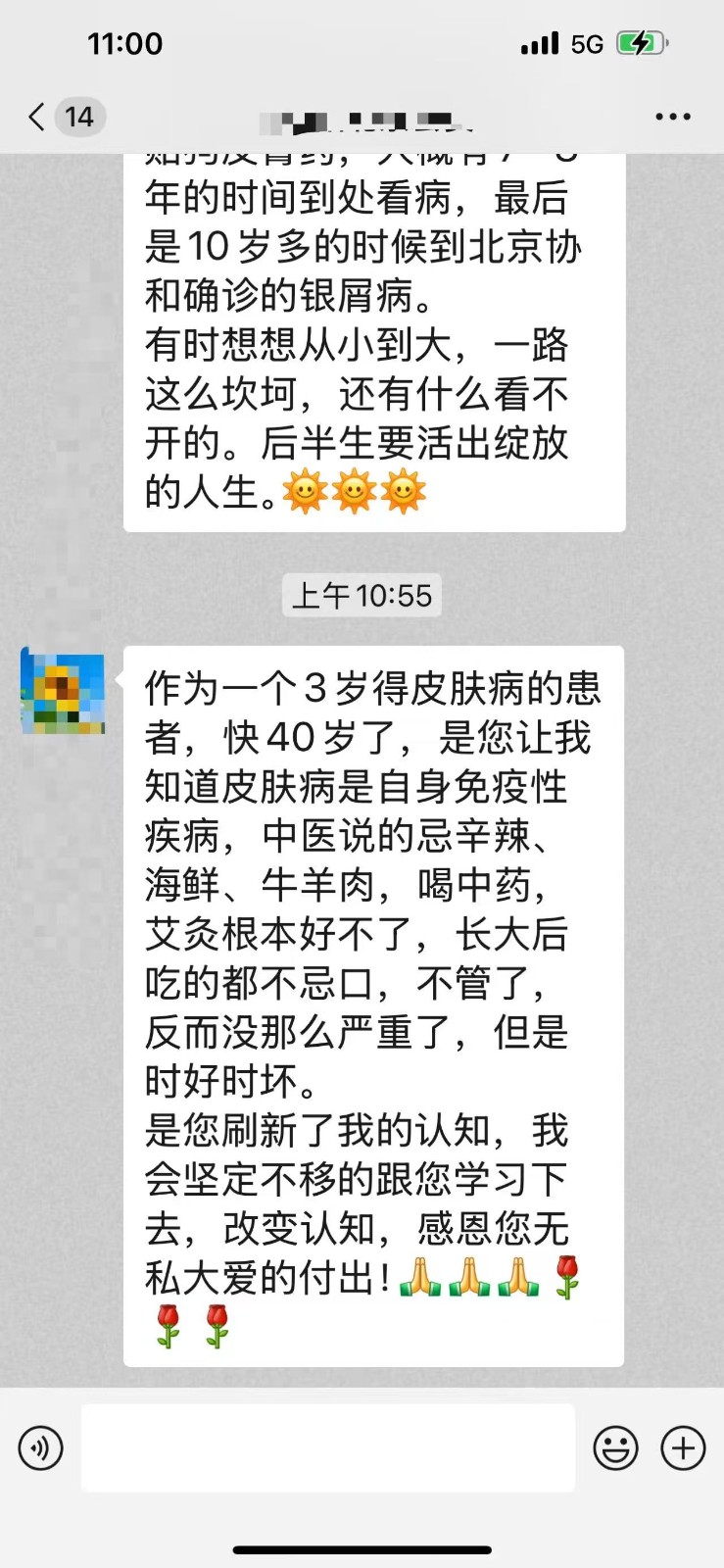This screenshot has height=1568, width=724.
Task: Open the sender's sunflower avatar profile
Action: (x=63, y=691)
